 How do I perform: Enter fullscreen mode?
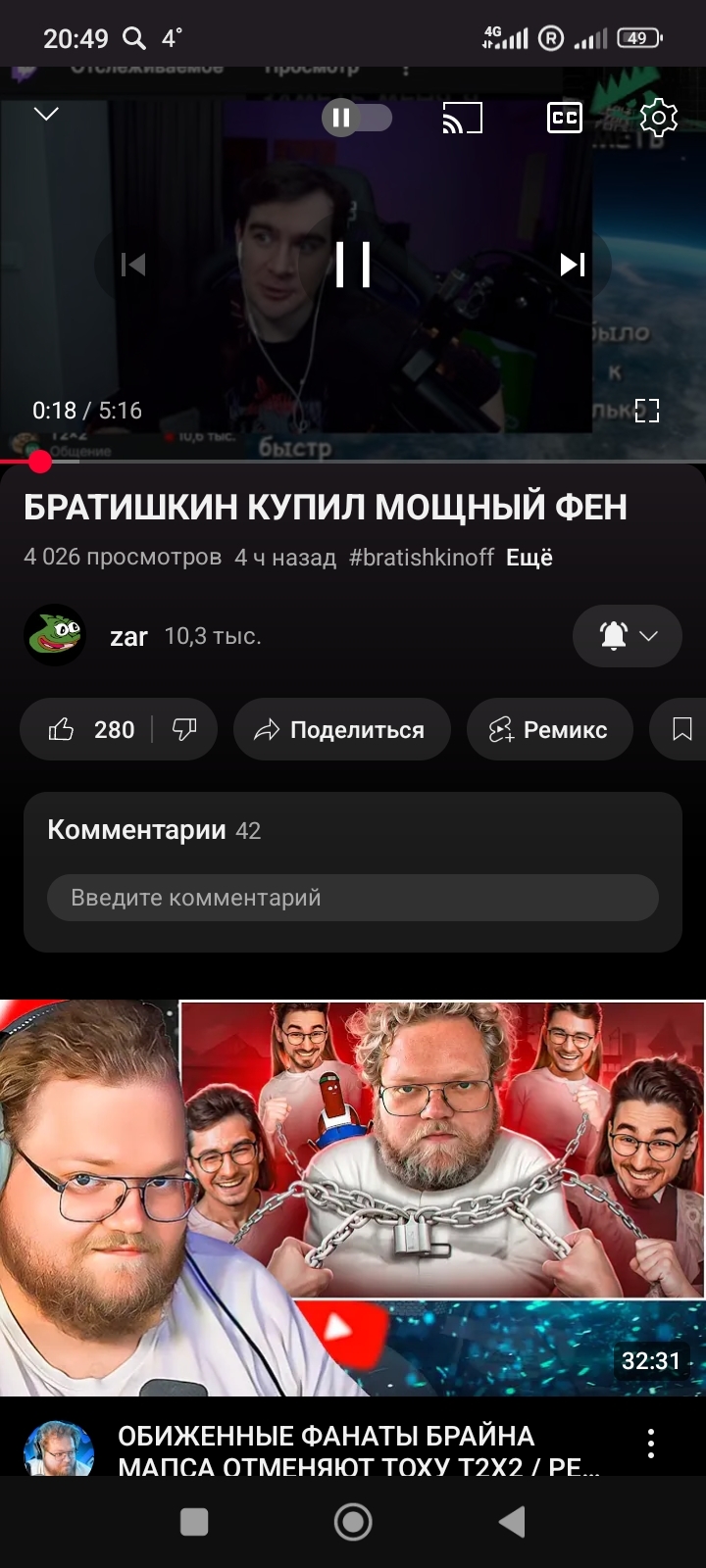click(647, 411)
